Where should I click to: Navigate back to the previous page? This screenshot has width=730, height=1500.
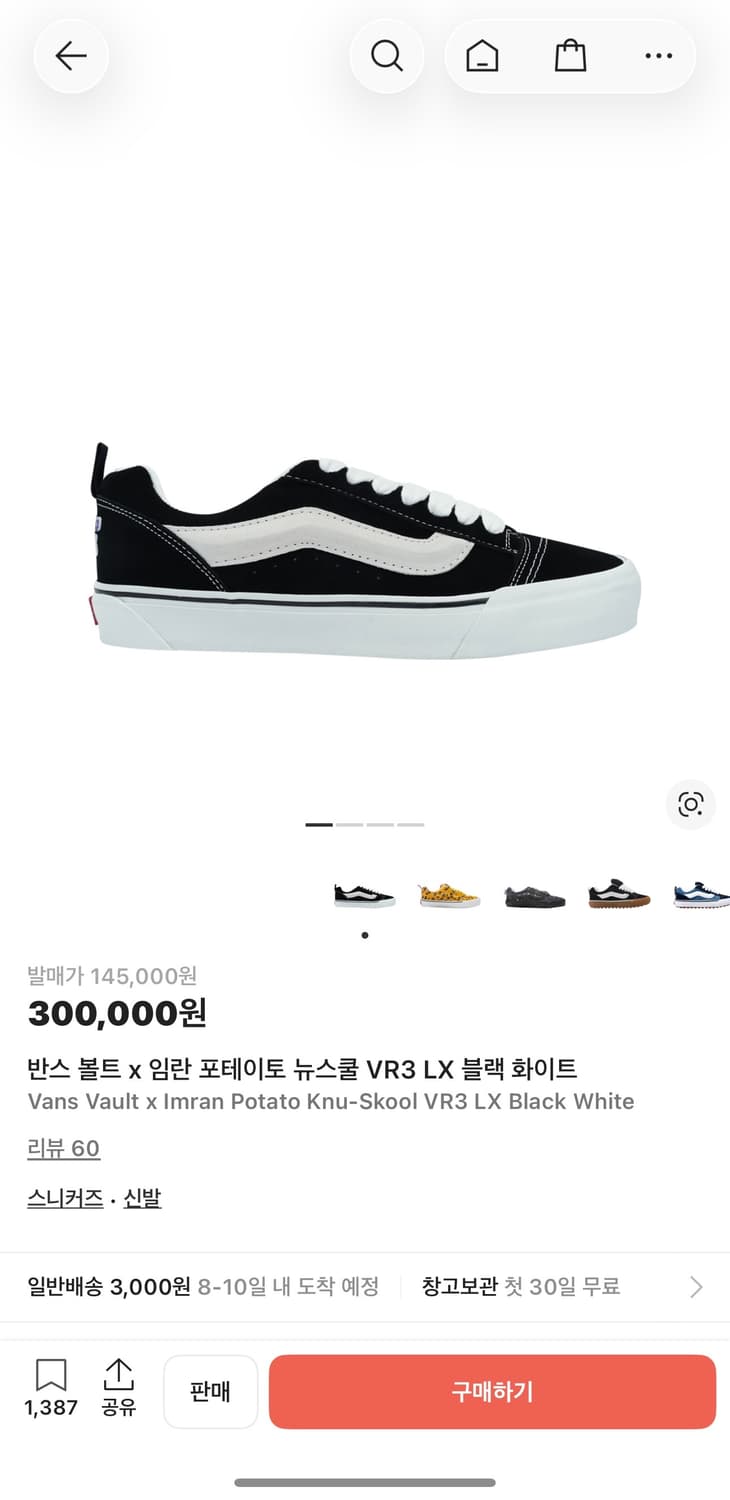70,55
